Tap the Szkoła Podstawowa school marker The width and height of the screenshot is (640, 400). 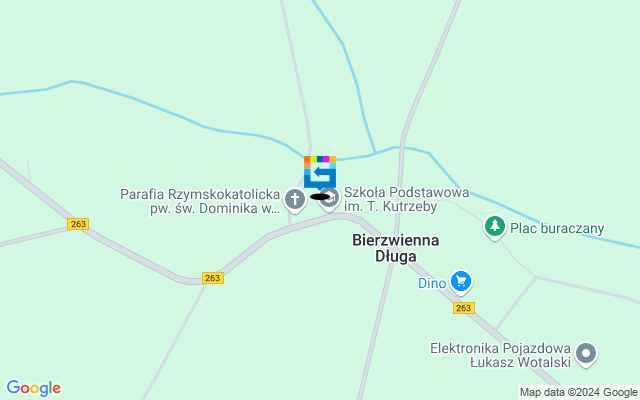329,201
